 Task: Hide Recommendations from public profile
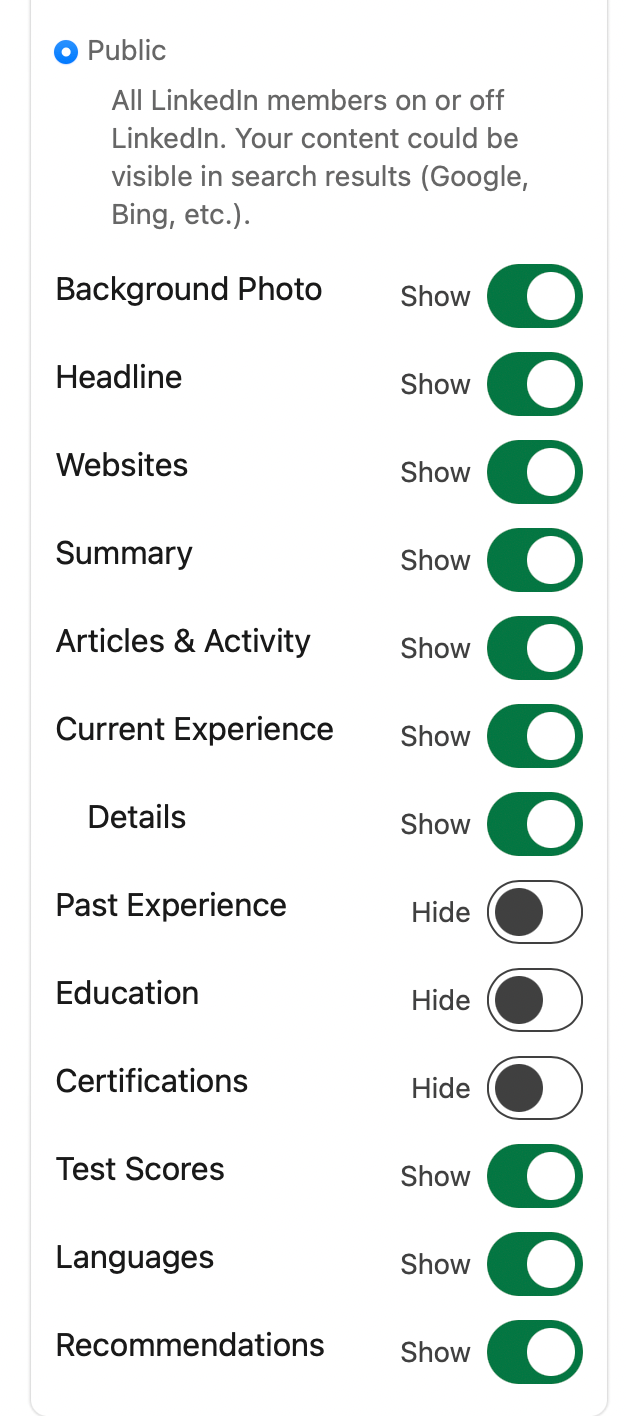[534, 1352]
